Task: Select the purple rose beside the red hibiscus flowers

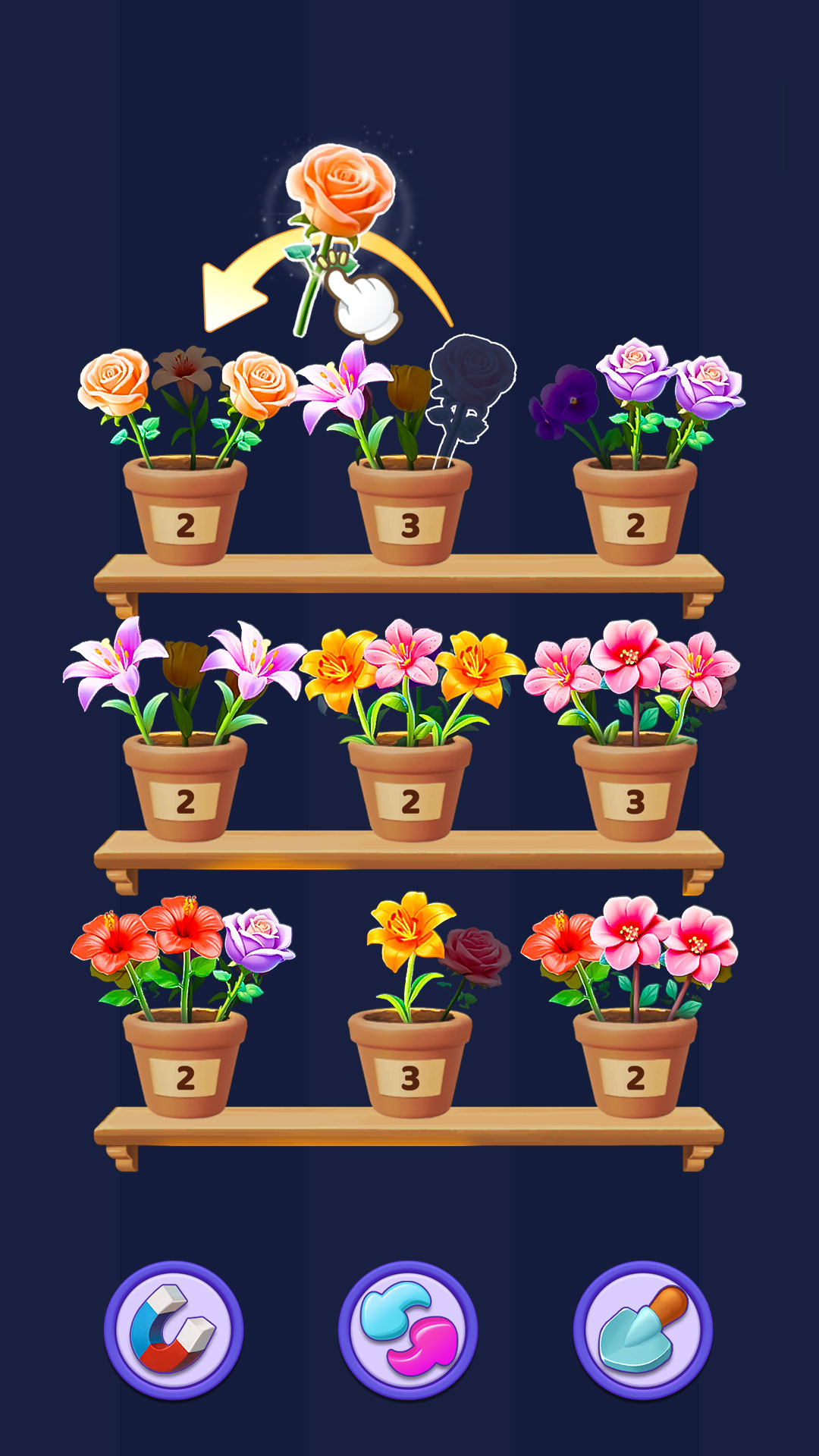Action: click(x=257, y=940)
